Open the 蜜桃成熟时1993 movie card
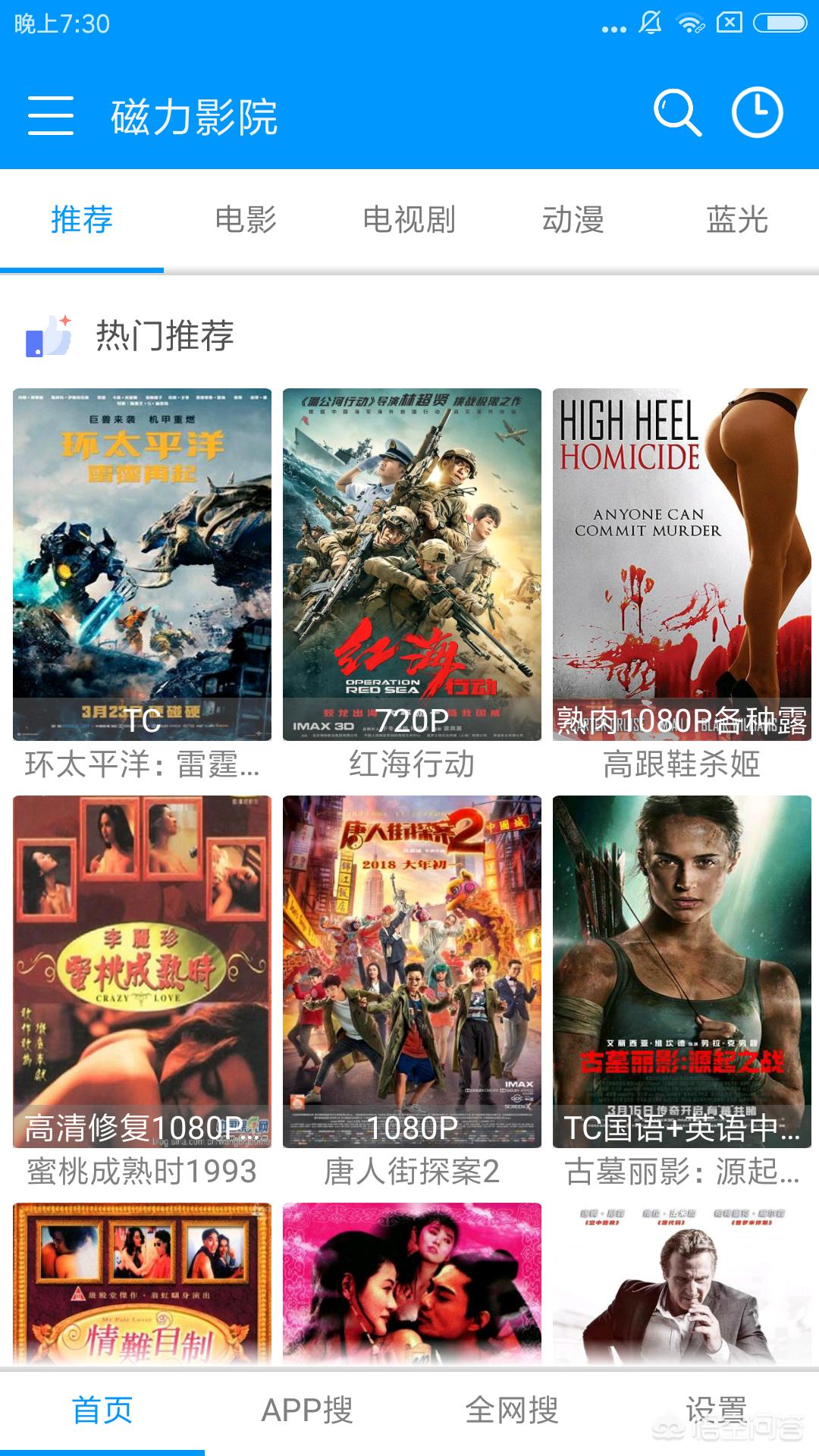This screenshot has height=1456, width=819. 142,972
